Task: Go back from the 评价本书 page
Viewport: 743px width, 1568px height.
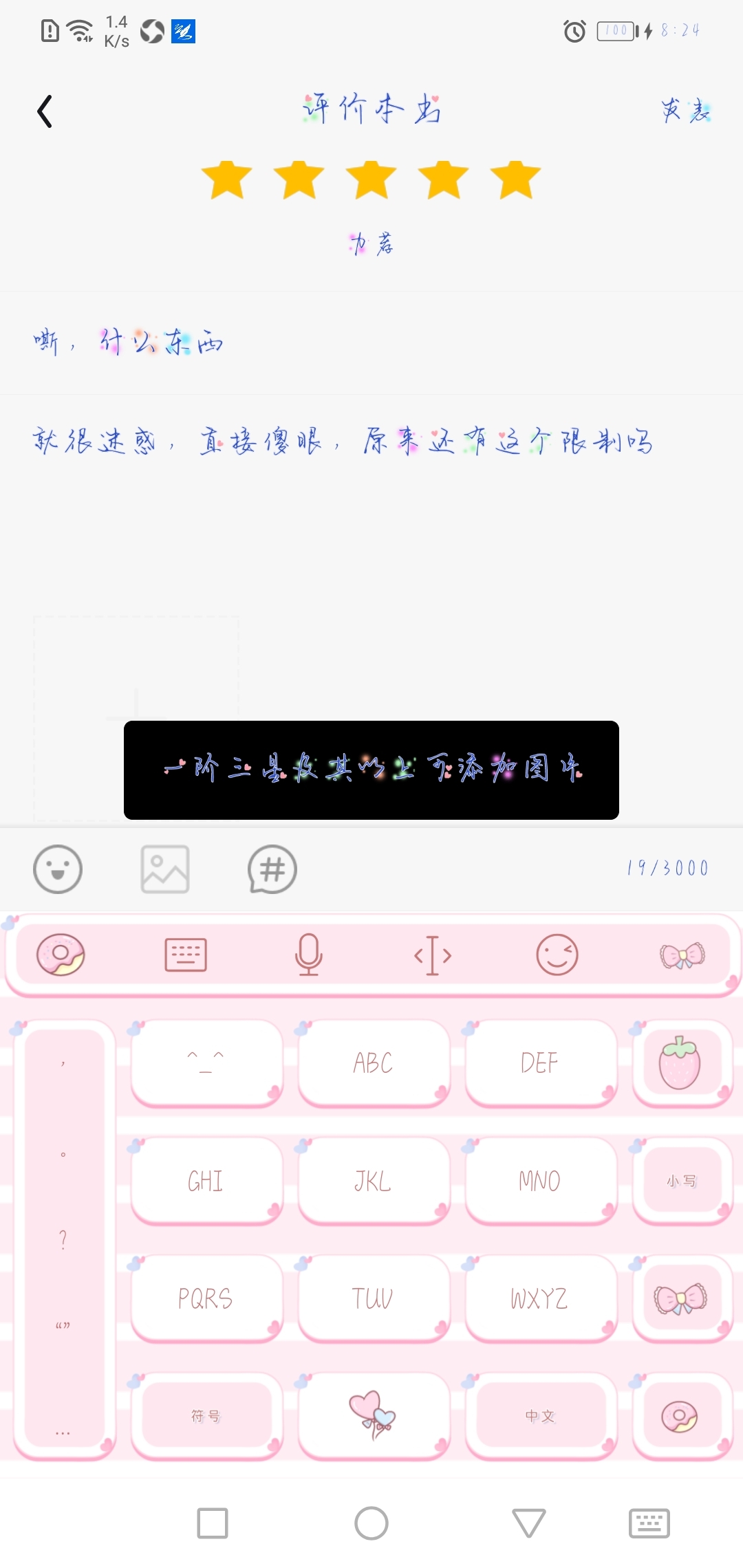Action: 45,111
